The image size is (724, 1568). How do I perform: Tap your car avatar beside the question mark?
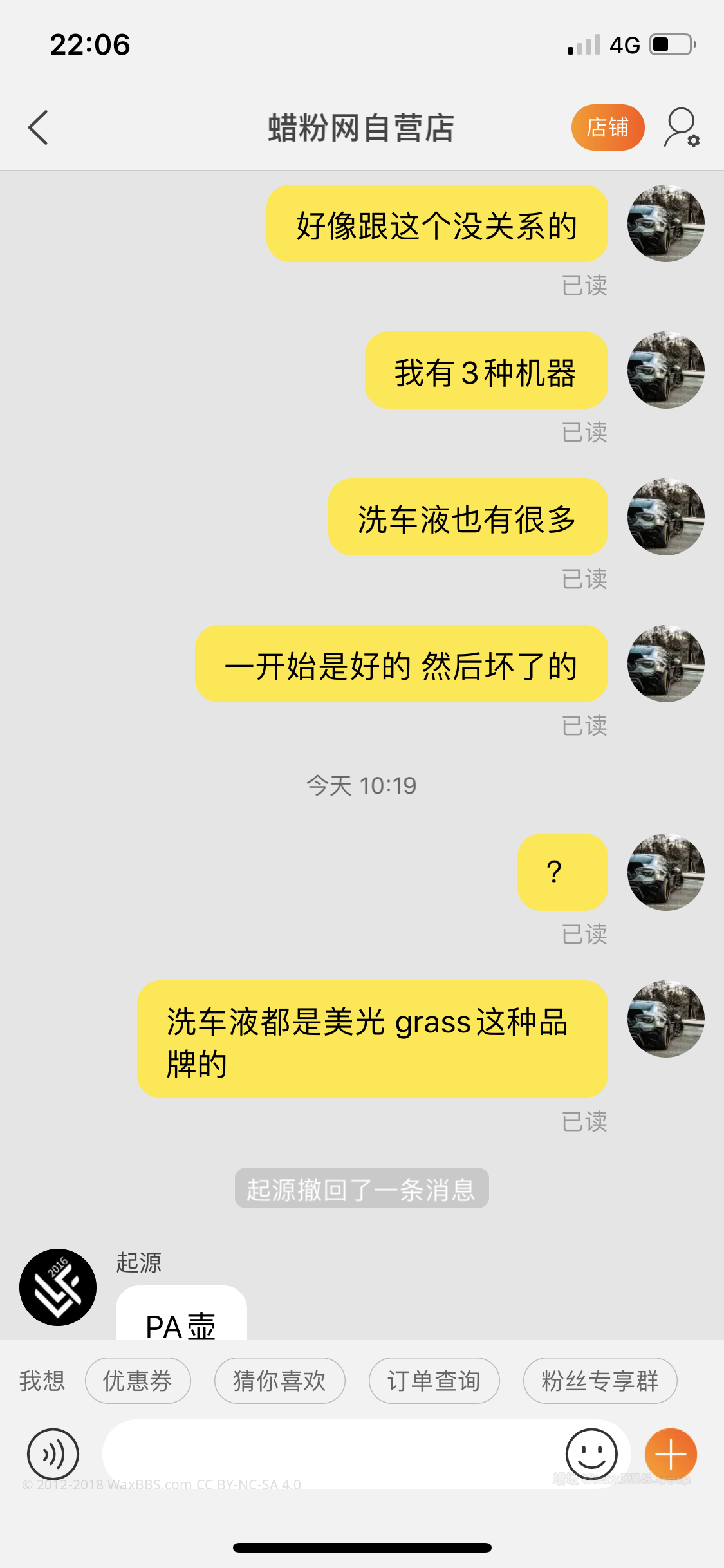[x=665, y=872]
